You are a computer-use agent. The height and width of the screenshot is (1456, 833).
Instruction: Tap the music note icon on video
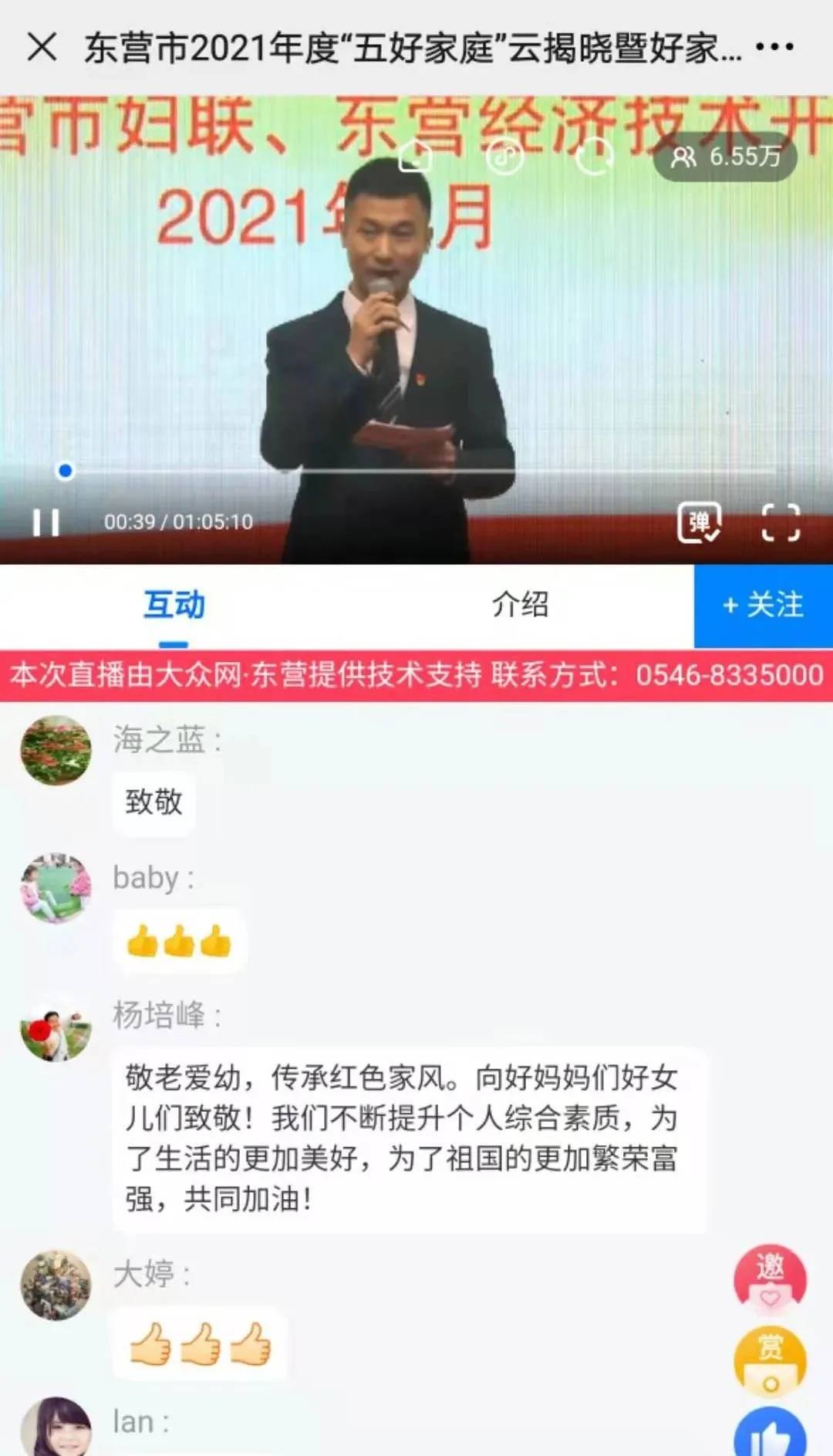click(505, 157)
